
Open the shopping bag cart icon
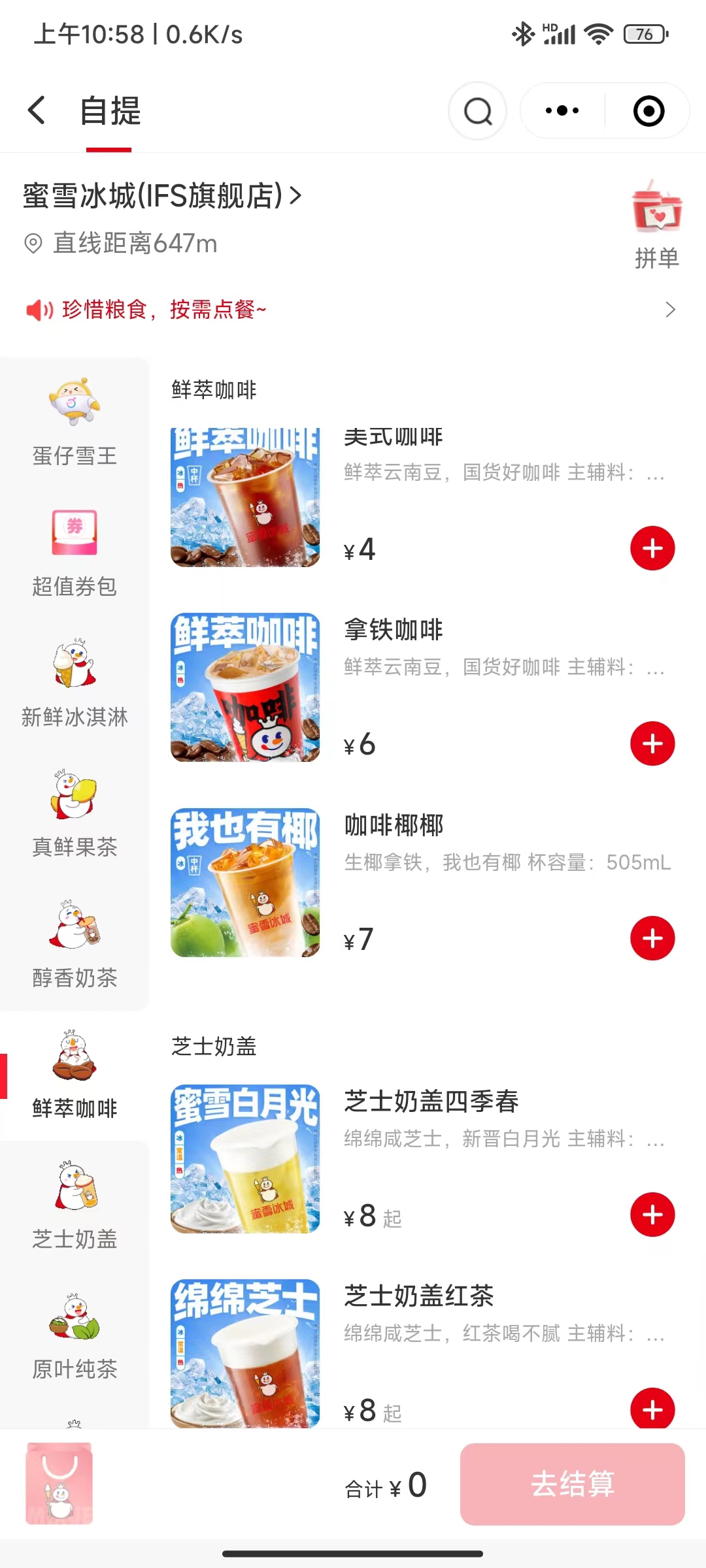click(59, 1483)
